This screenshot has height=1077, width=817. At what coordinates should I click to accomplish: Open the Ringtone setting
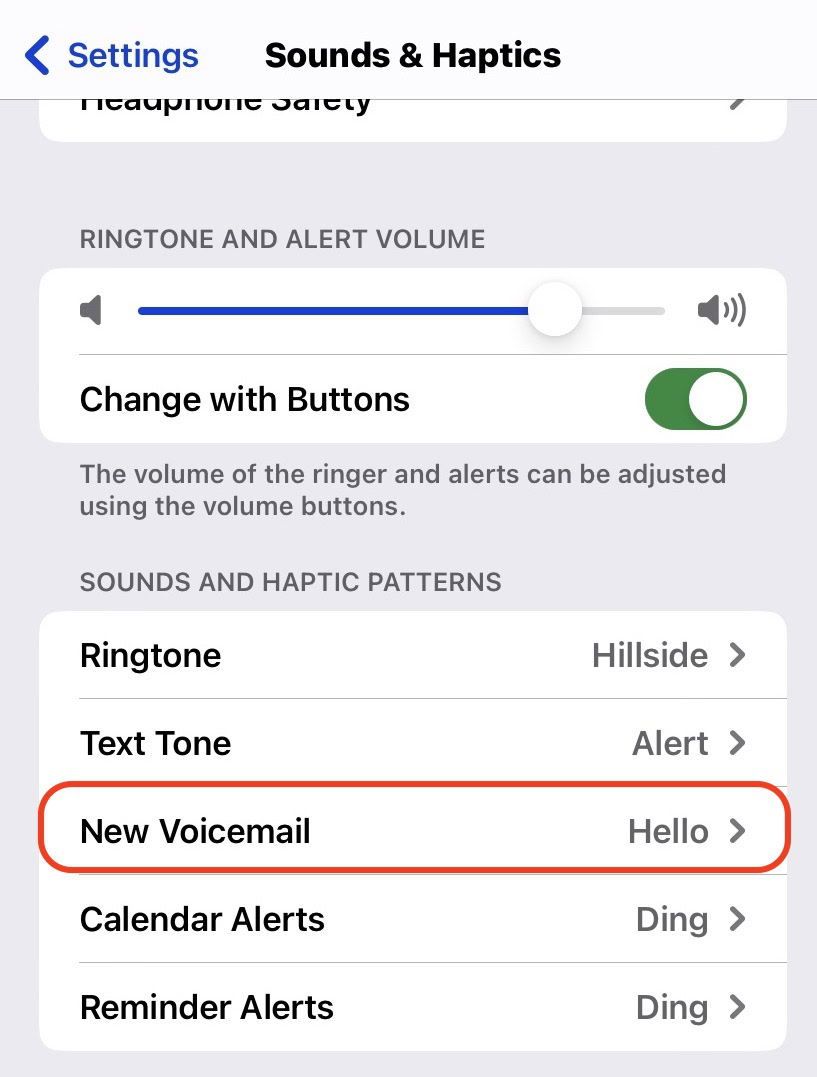[x=413, y=655]
